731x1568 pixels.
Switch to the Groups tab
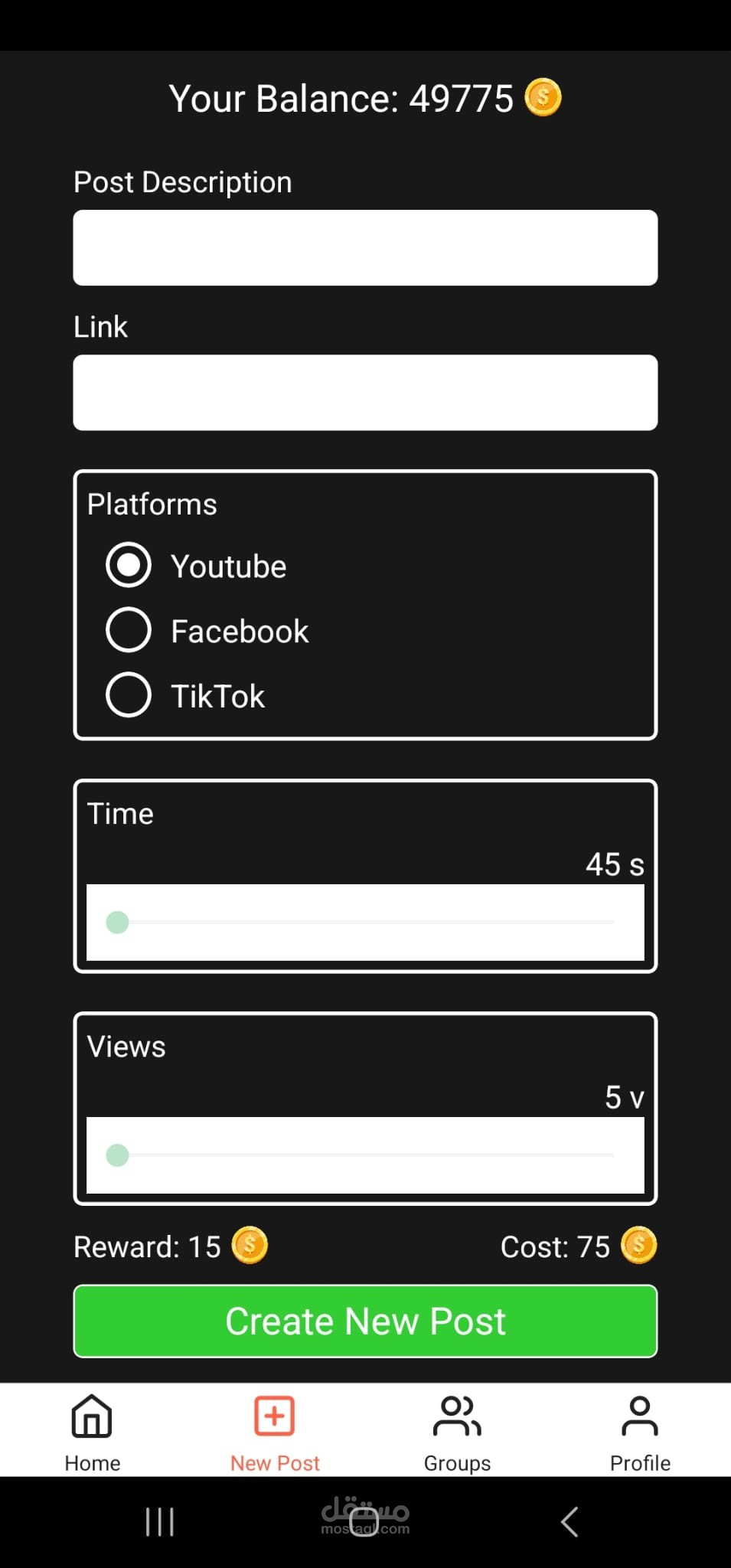(x=457, y=1432)
